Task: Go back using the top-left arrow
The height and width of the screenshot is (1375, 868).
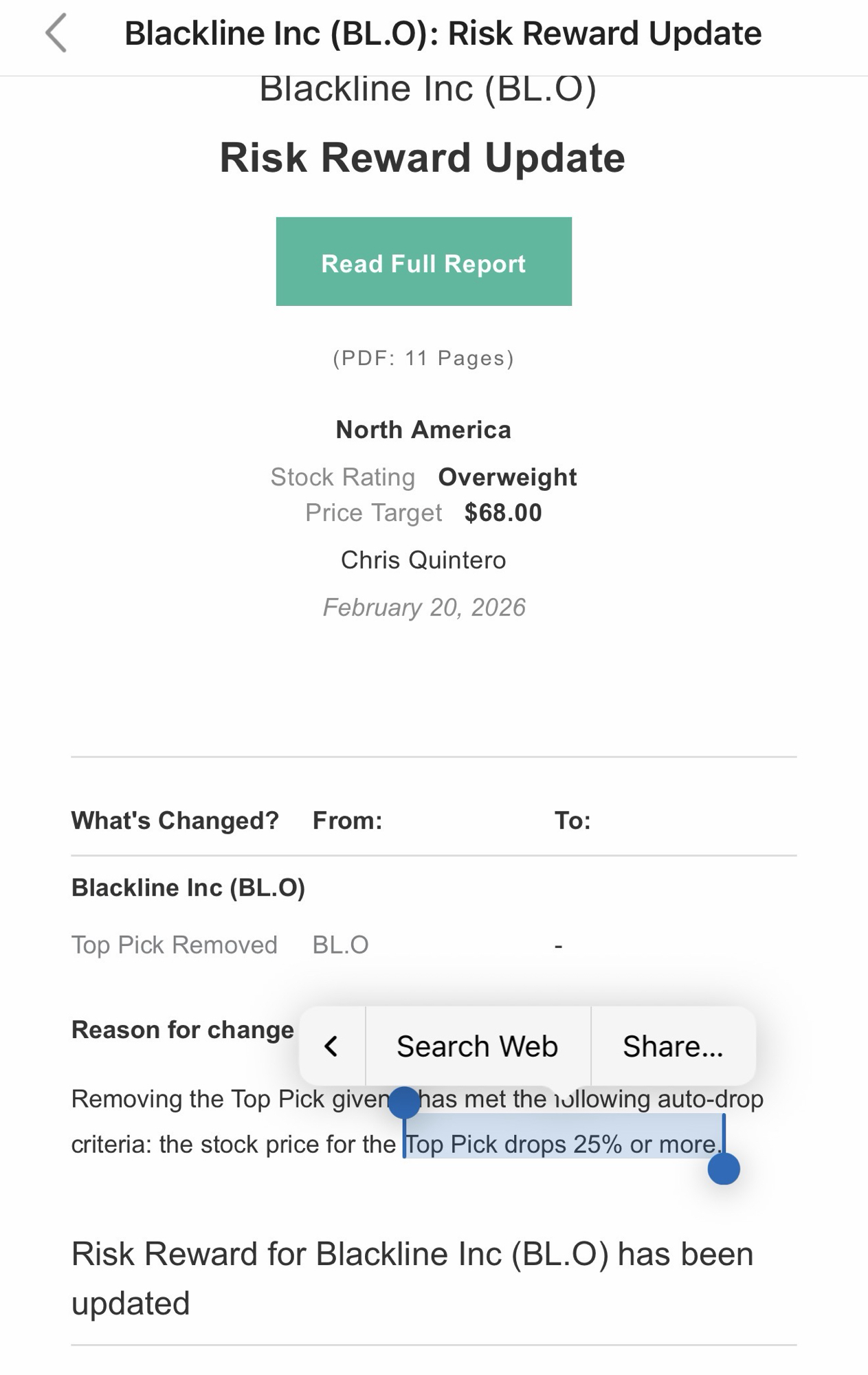Action: tap(56, 34)
